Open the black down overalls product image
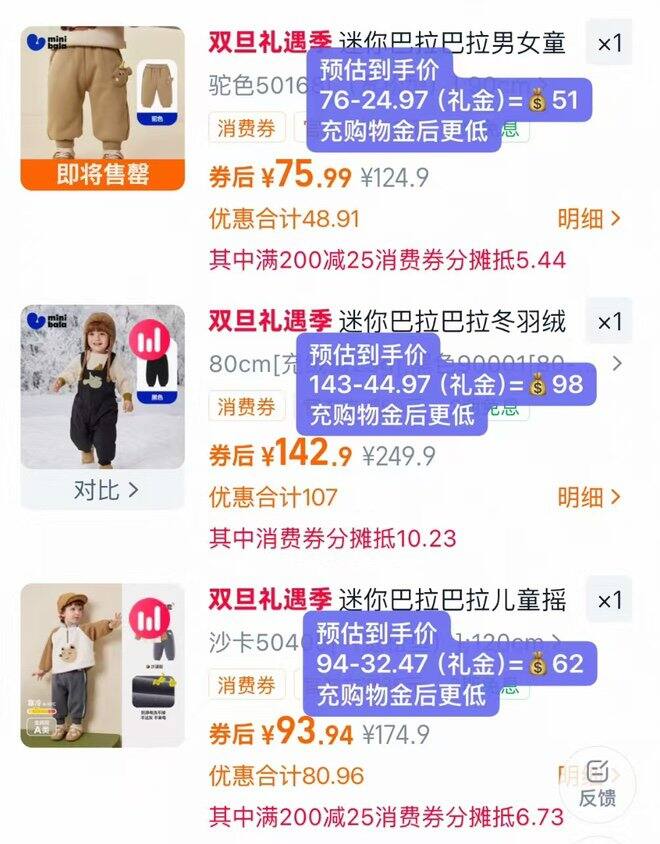660x844 pixels. (103, 386)
